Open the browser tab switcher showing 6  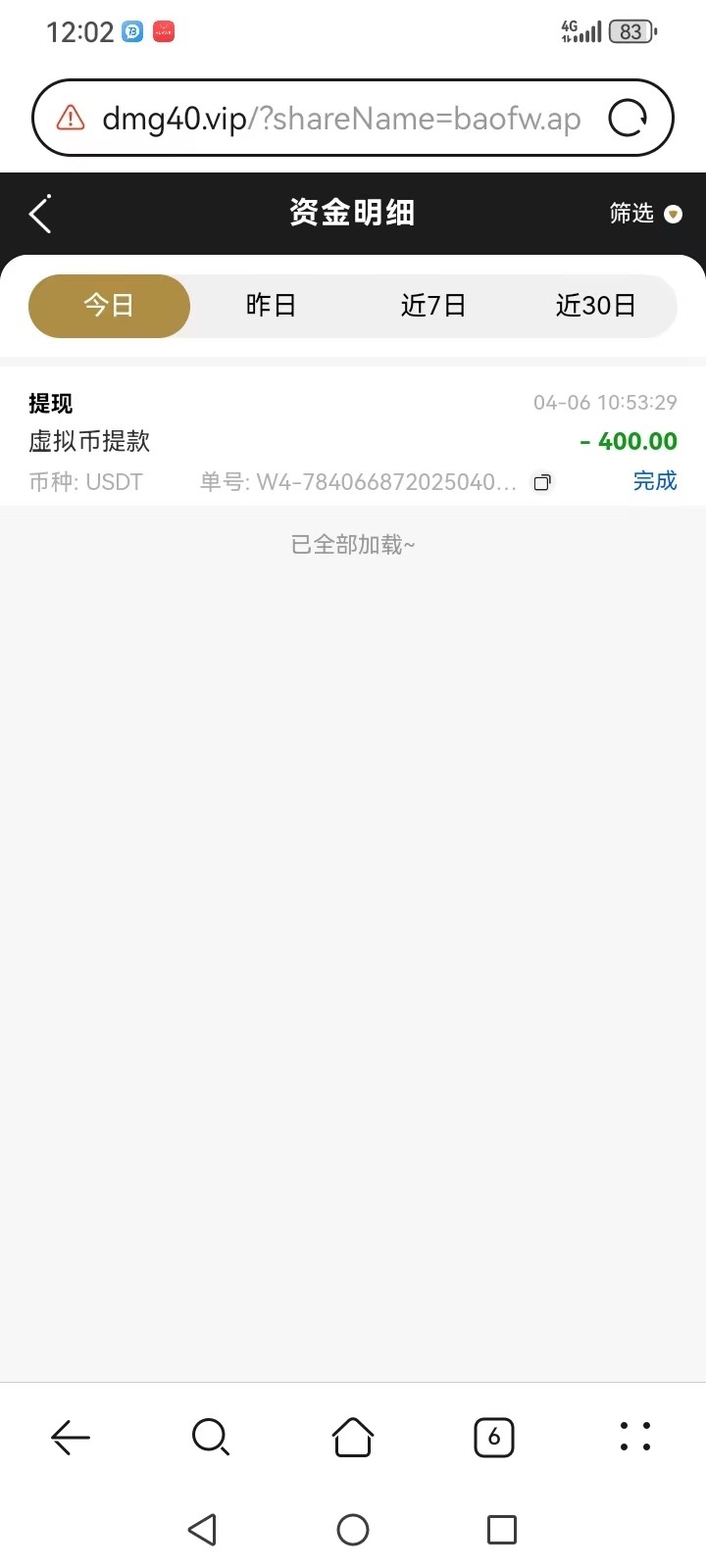click(x=493, y=1438)
